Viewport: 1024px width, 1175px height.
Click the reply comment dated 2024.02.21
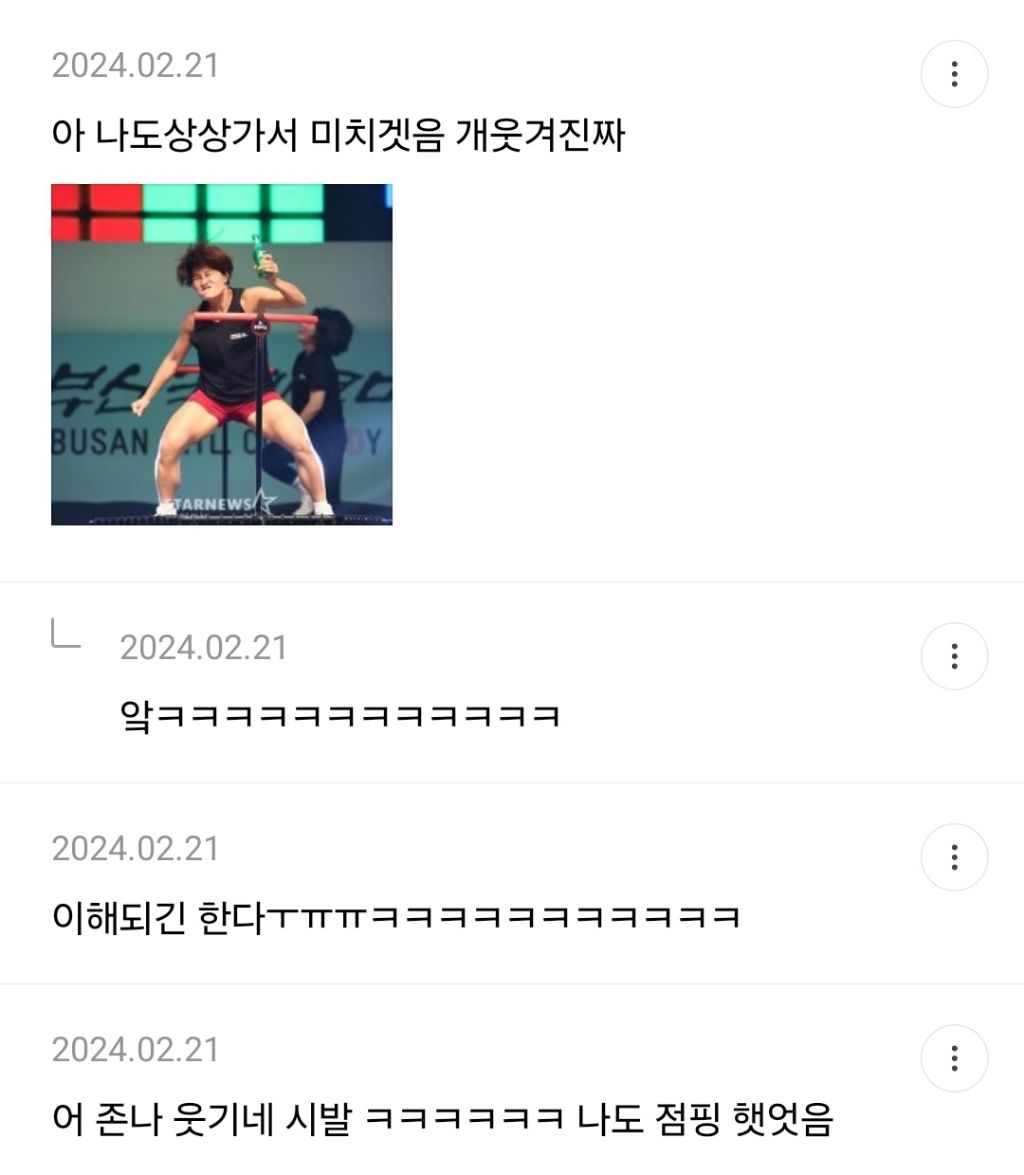(205, 648)
